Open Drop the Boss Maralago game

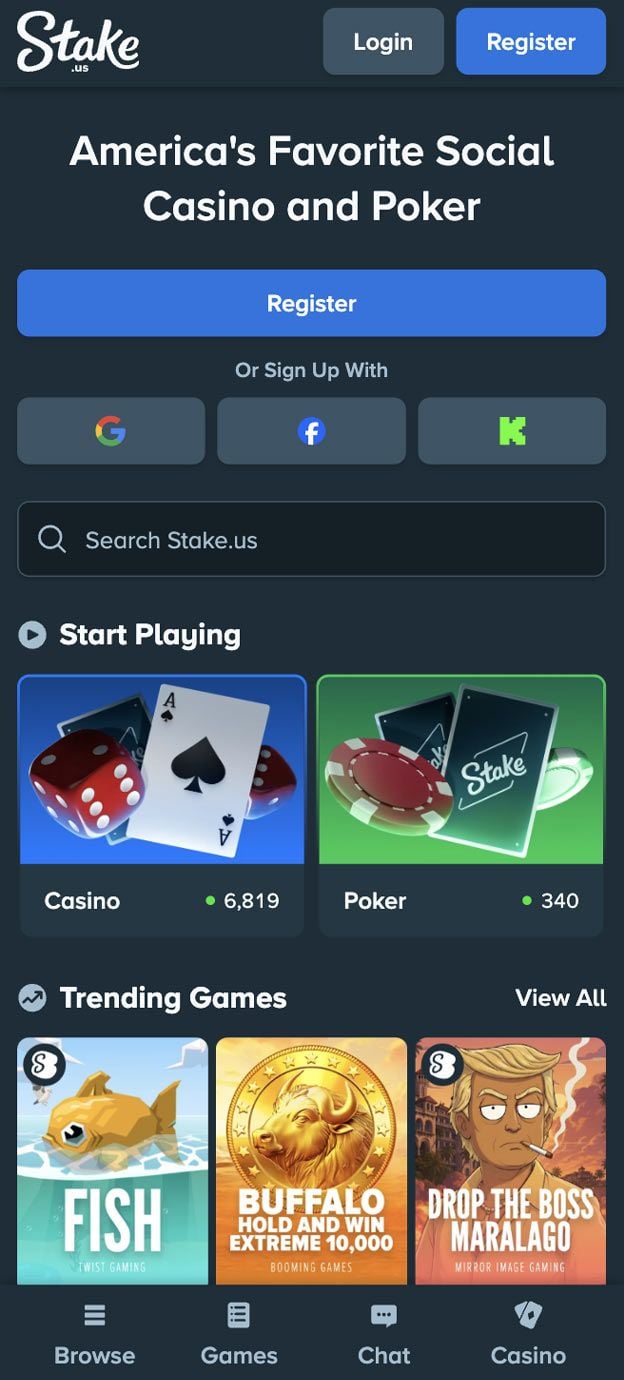pos(511,1160)
